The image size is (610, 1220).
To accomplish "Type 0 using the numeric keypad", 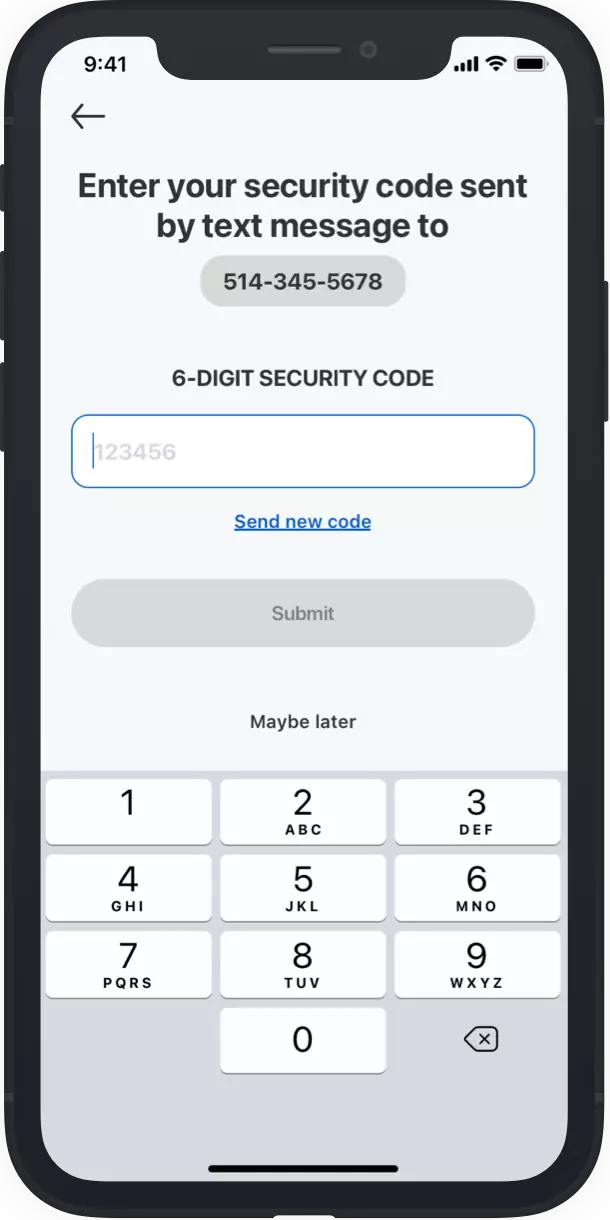I will [303, 1040].
